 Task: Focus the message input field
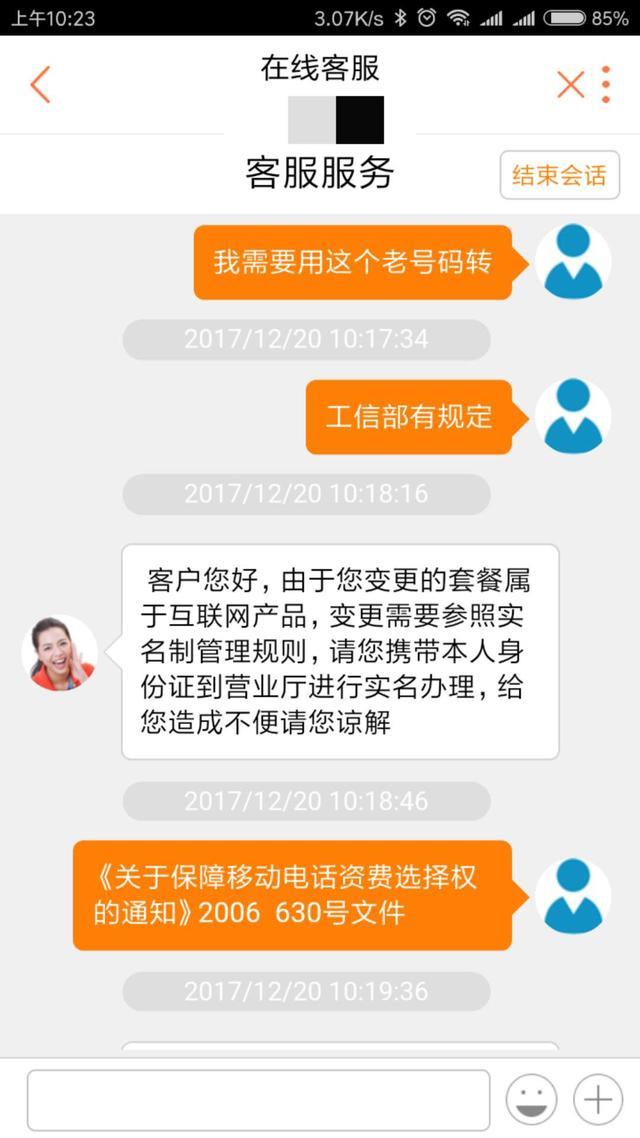pyautogui.click(x=258, y=1100)
